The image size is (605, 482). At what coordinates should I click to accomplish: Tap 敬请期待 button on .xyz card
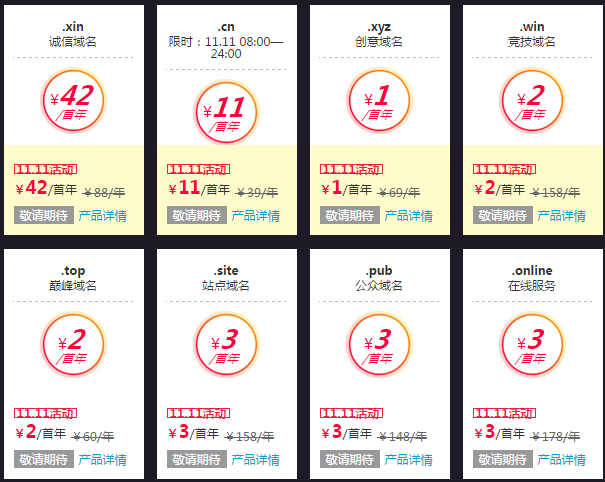click(350, 215)
